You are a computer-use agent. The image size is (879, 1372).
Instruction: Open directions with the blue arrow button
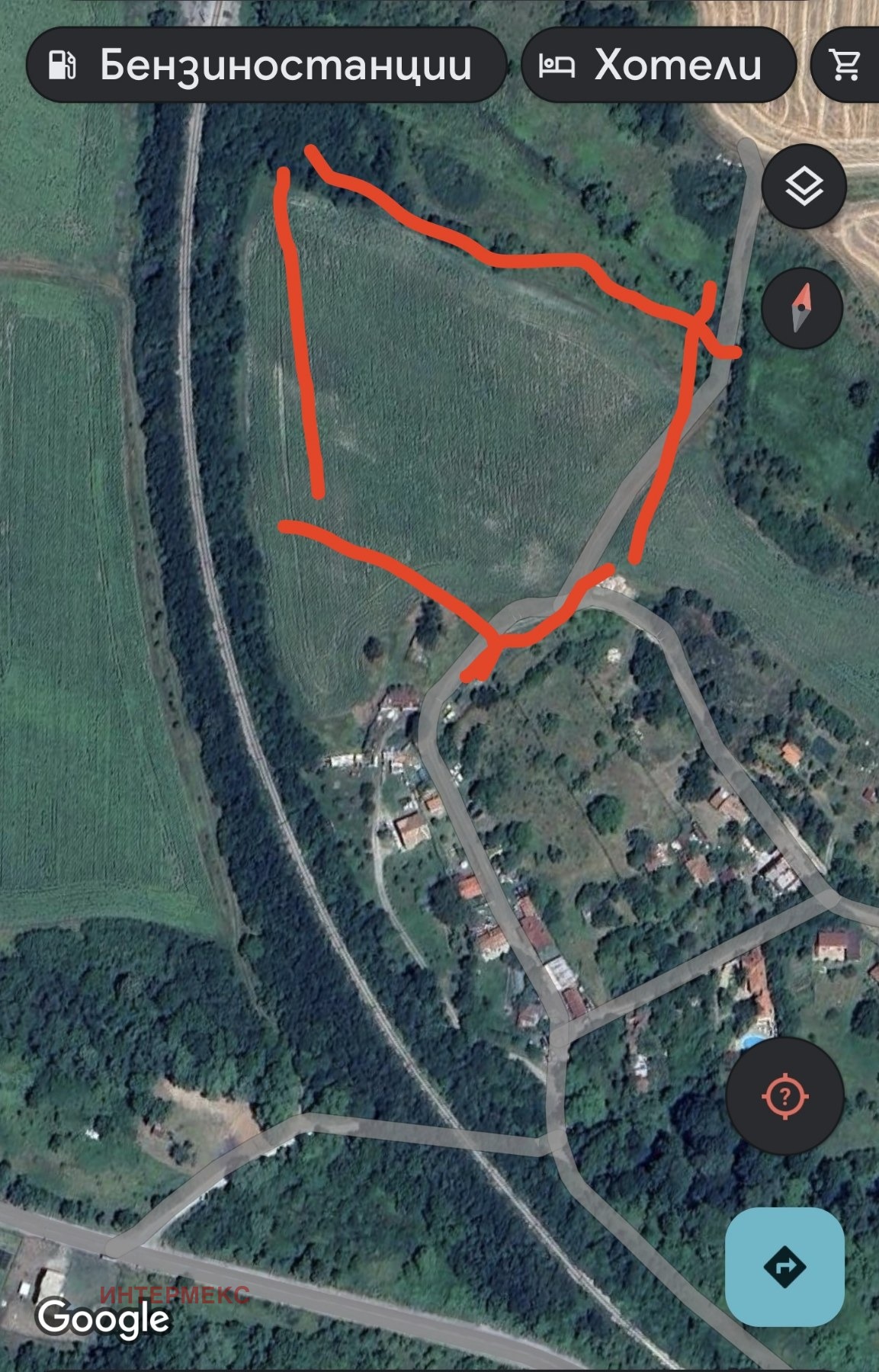click(784, 1267)
